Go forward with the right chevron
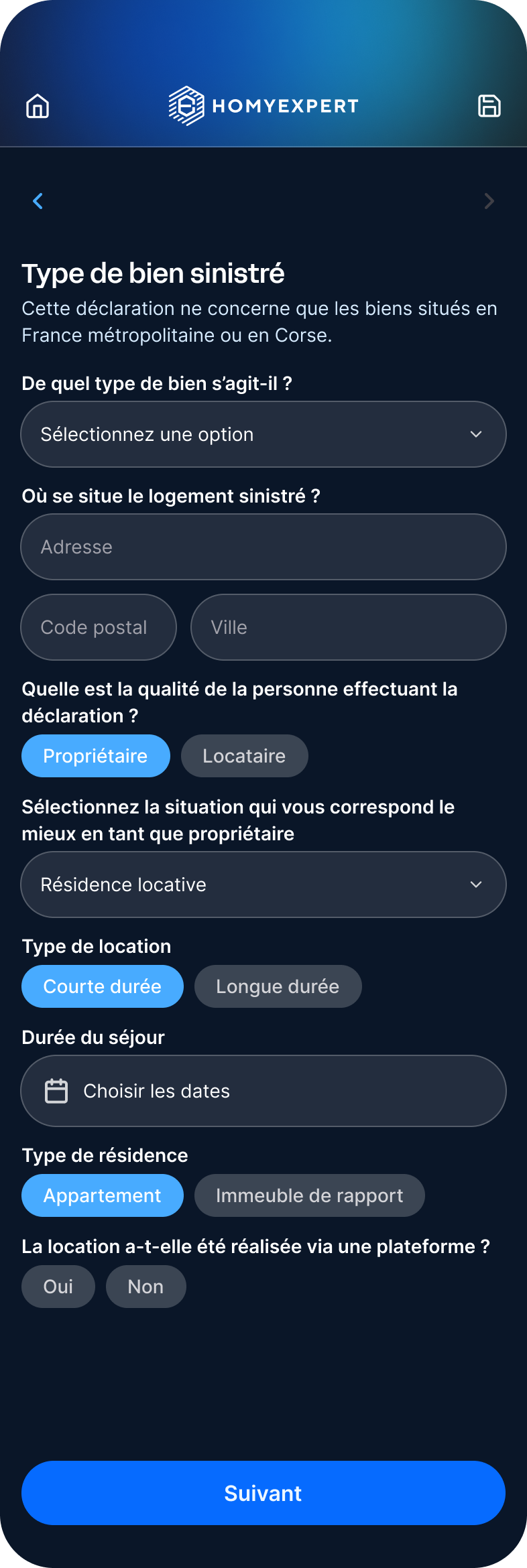Screen dimensions: 527x1568 489,201
